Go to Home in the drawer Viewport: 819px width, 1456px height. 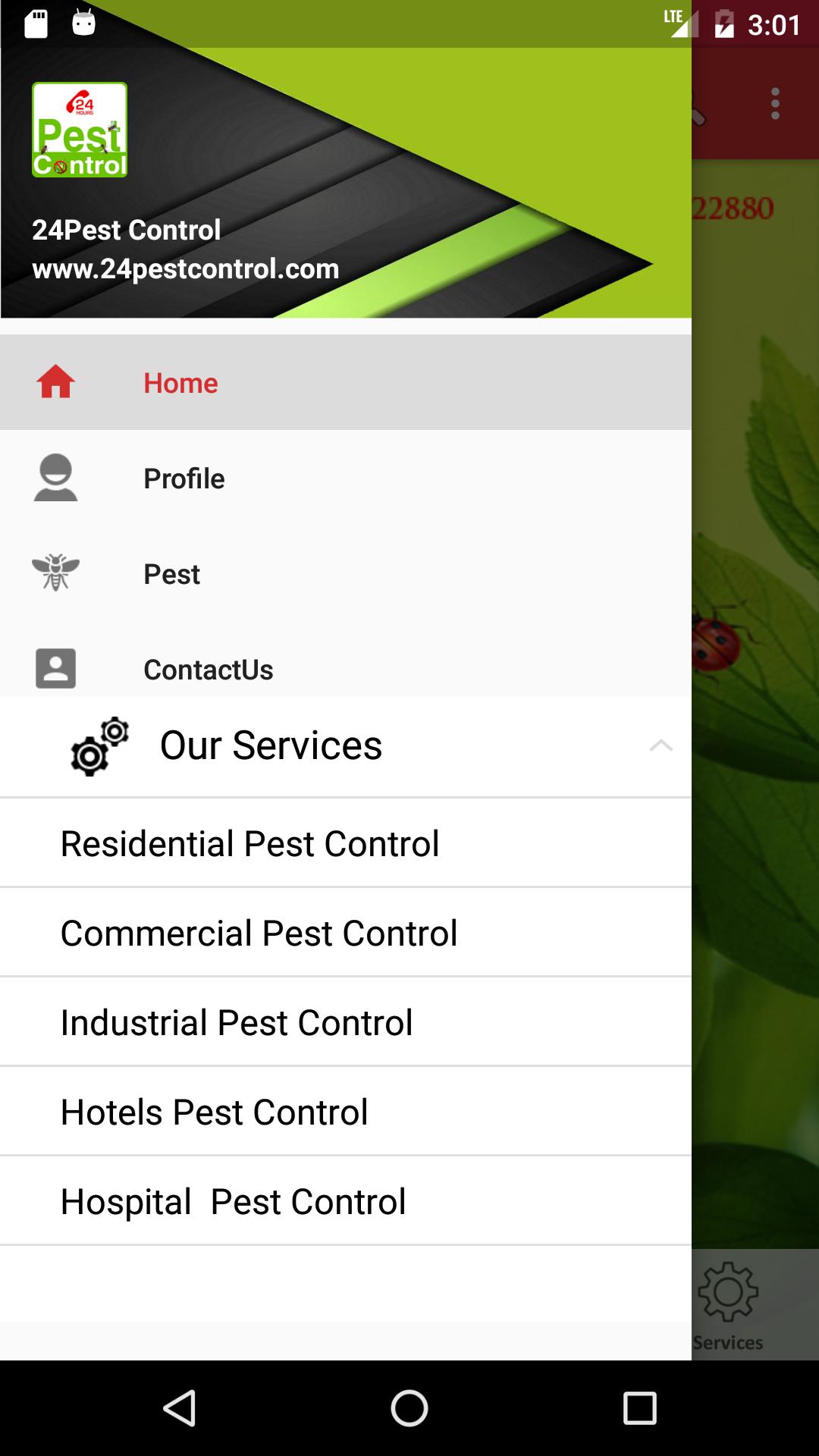click(x=180, y=383)
